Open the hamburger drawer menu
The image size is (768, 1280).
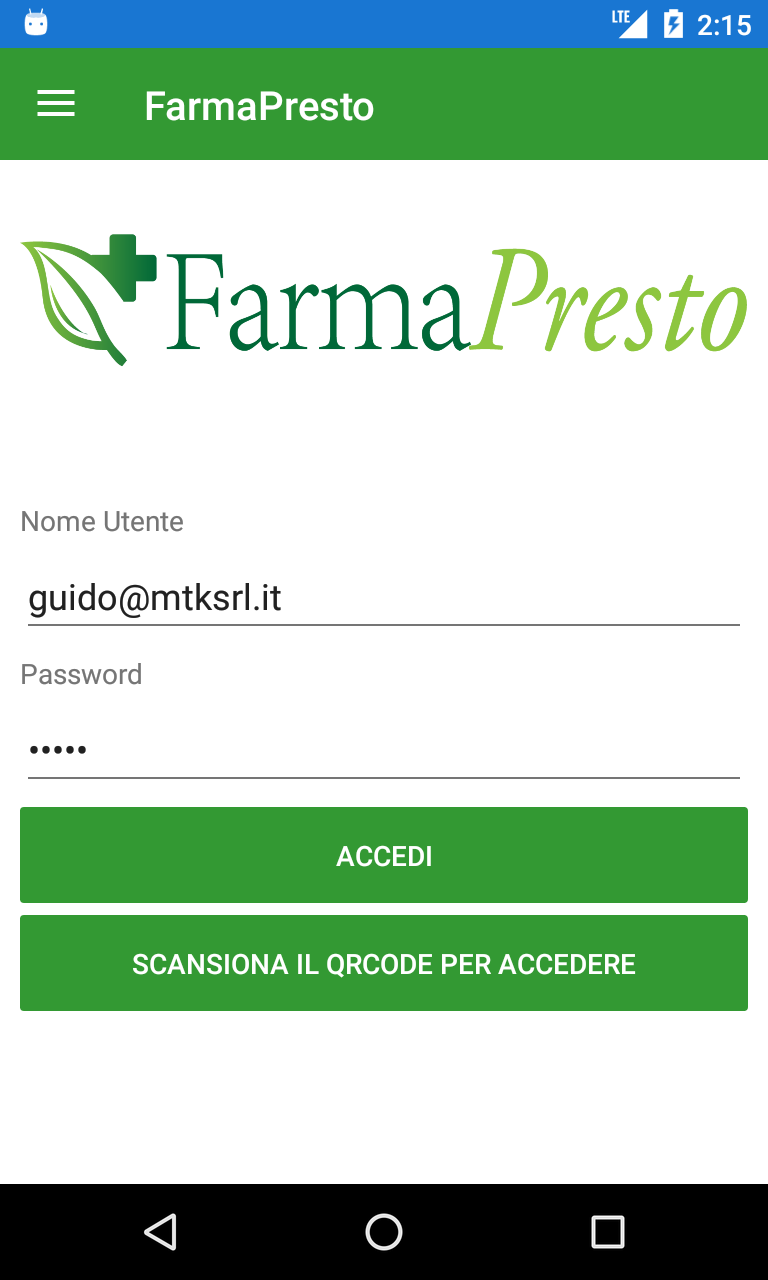[56, 104]
